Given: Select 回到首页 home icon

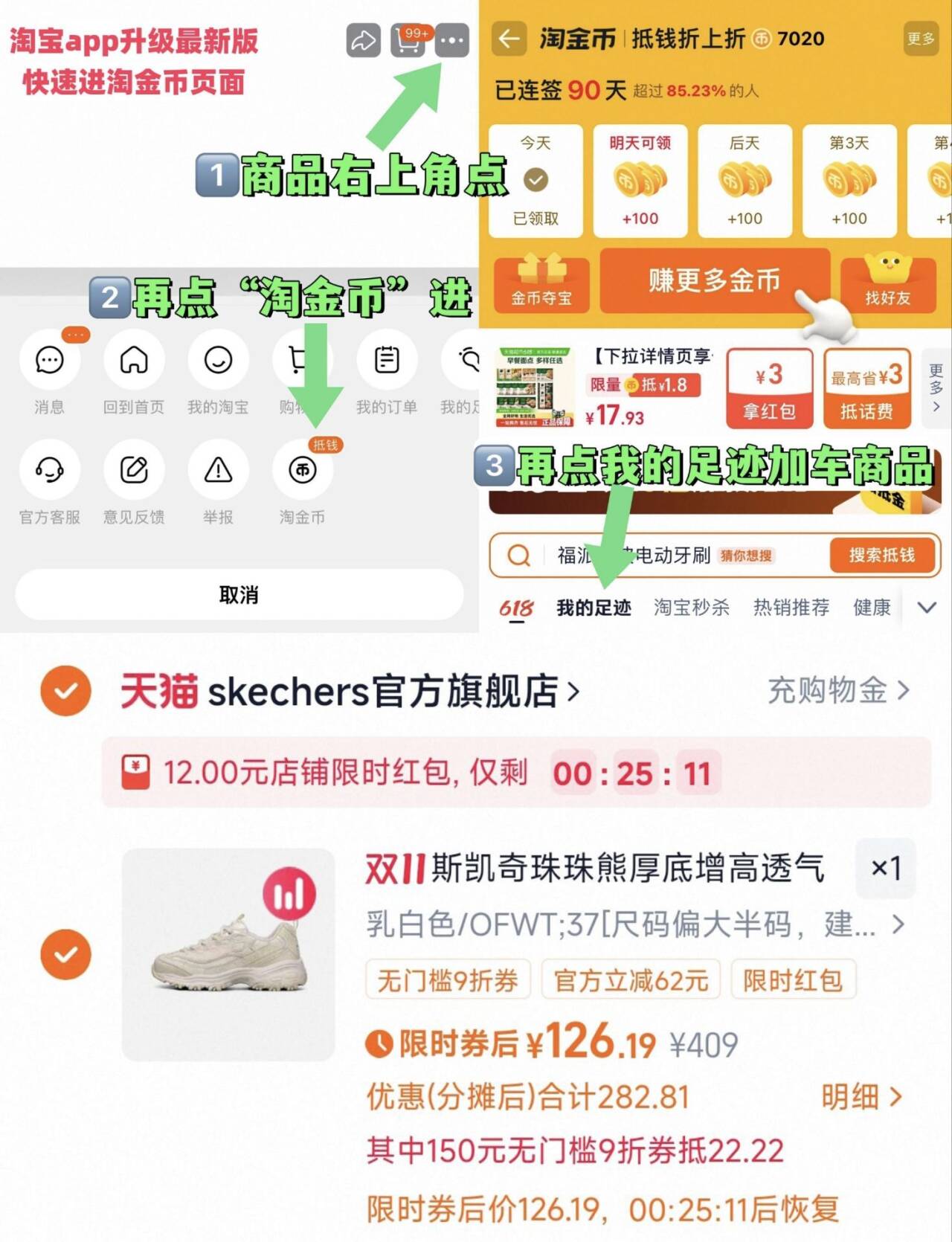Looking at the screenshot, I should (134, 361).
